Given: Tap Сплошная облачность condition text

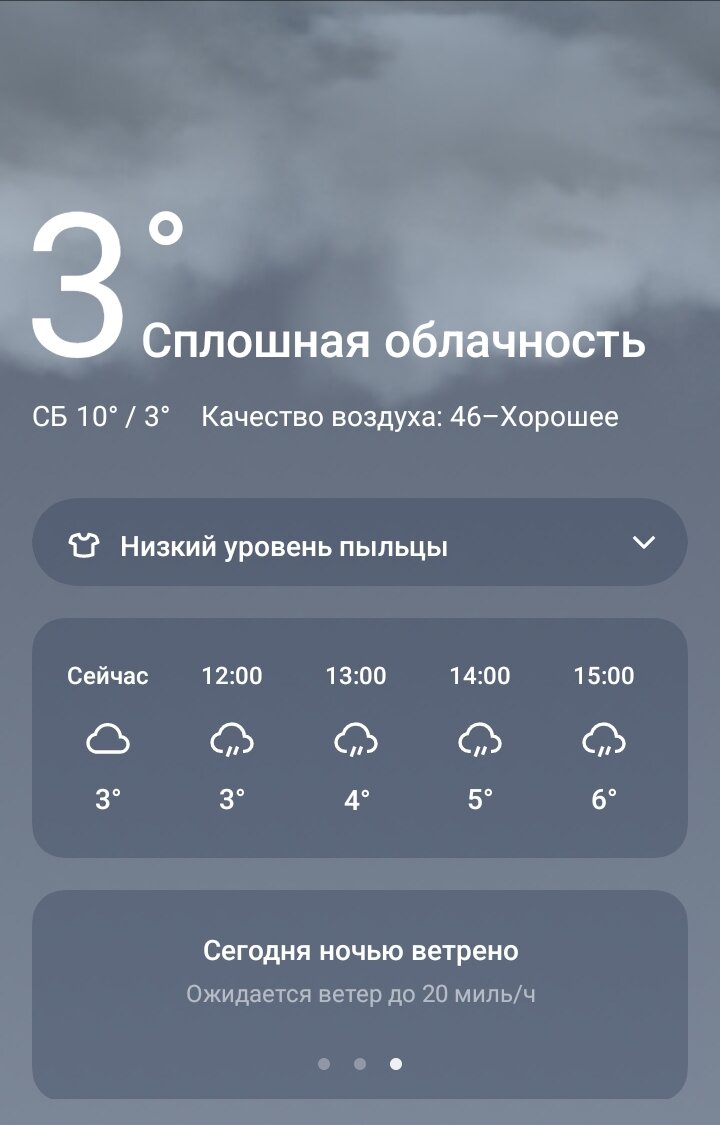Looking at the screenshot, I should tap(397, 343).
